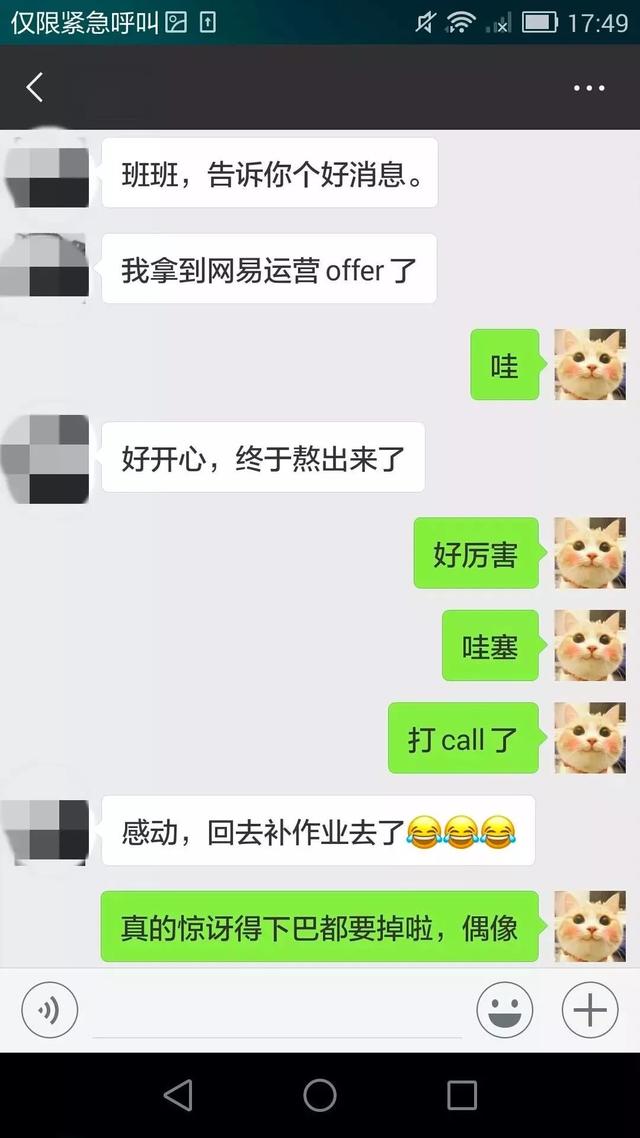Open the emoji picker
Image resolution: width=640 pixels, height=1138 pixels.
click(505, 1010)
